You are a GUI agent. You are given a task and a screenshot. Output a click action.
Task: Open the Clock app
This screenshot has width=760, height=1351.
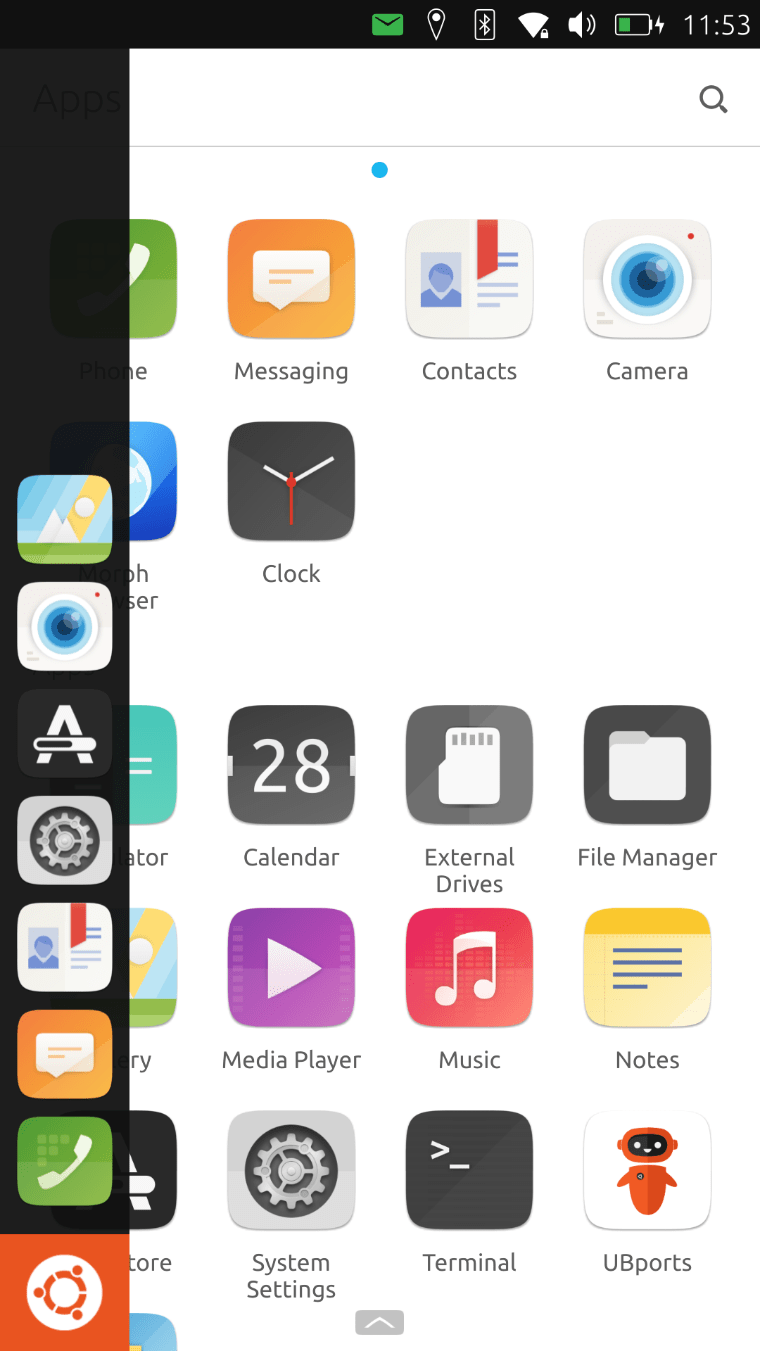[x=291, y=482]
